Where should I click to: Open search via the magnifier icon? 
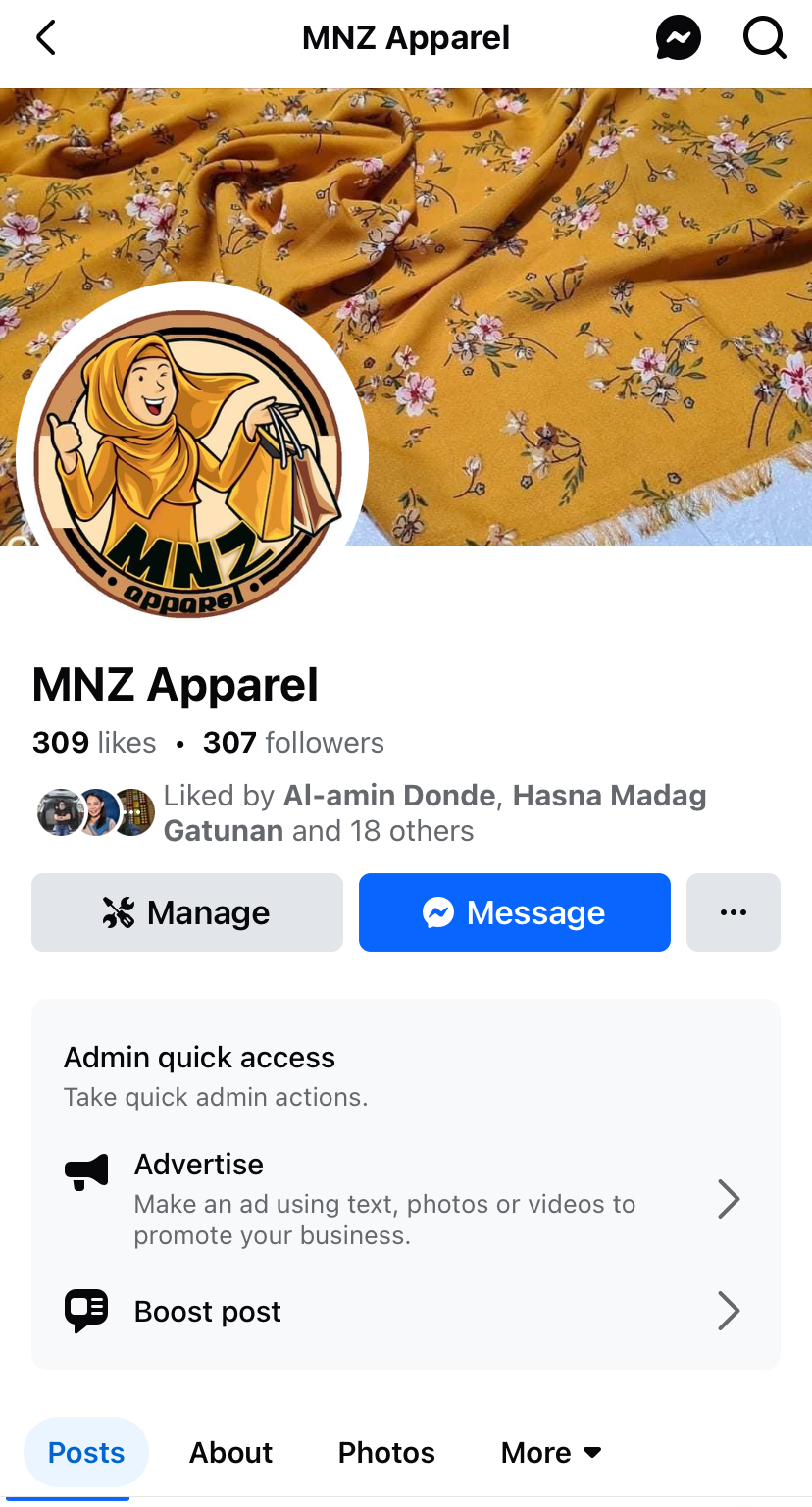764,38
